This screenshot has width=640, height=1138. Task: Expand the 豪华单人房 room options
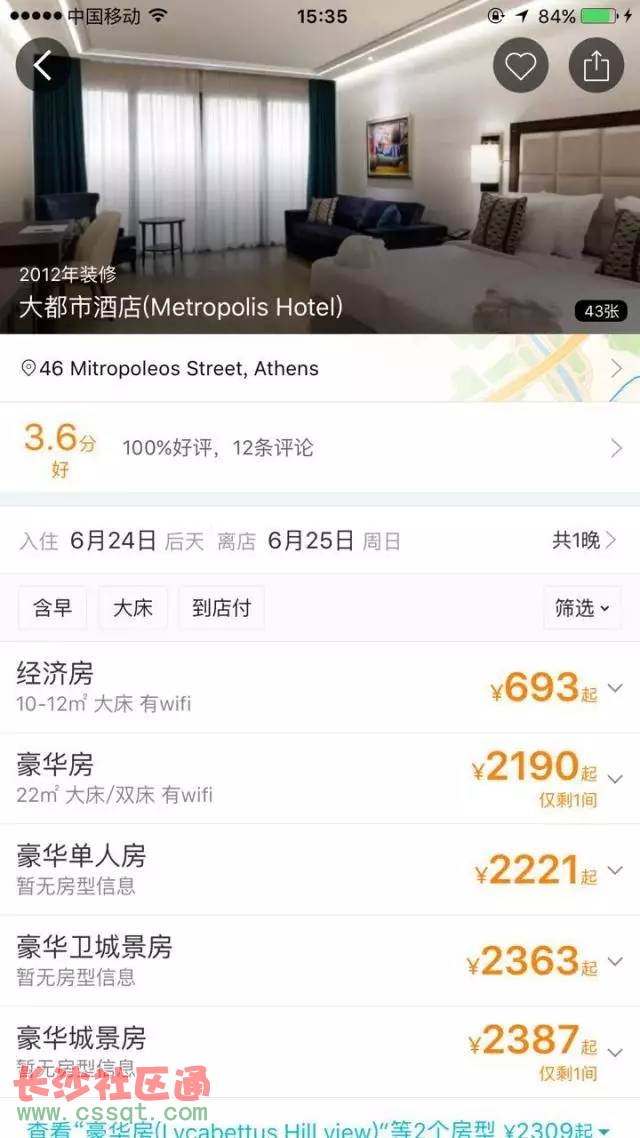coord(615,871)
